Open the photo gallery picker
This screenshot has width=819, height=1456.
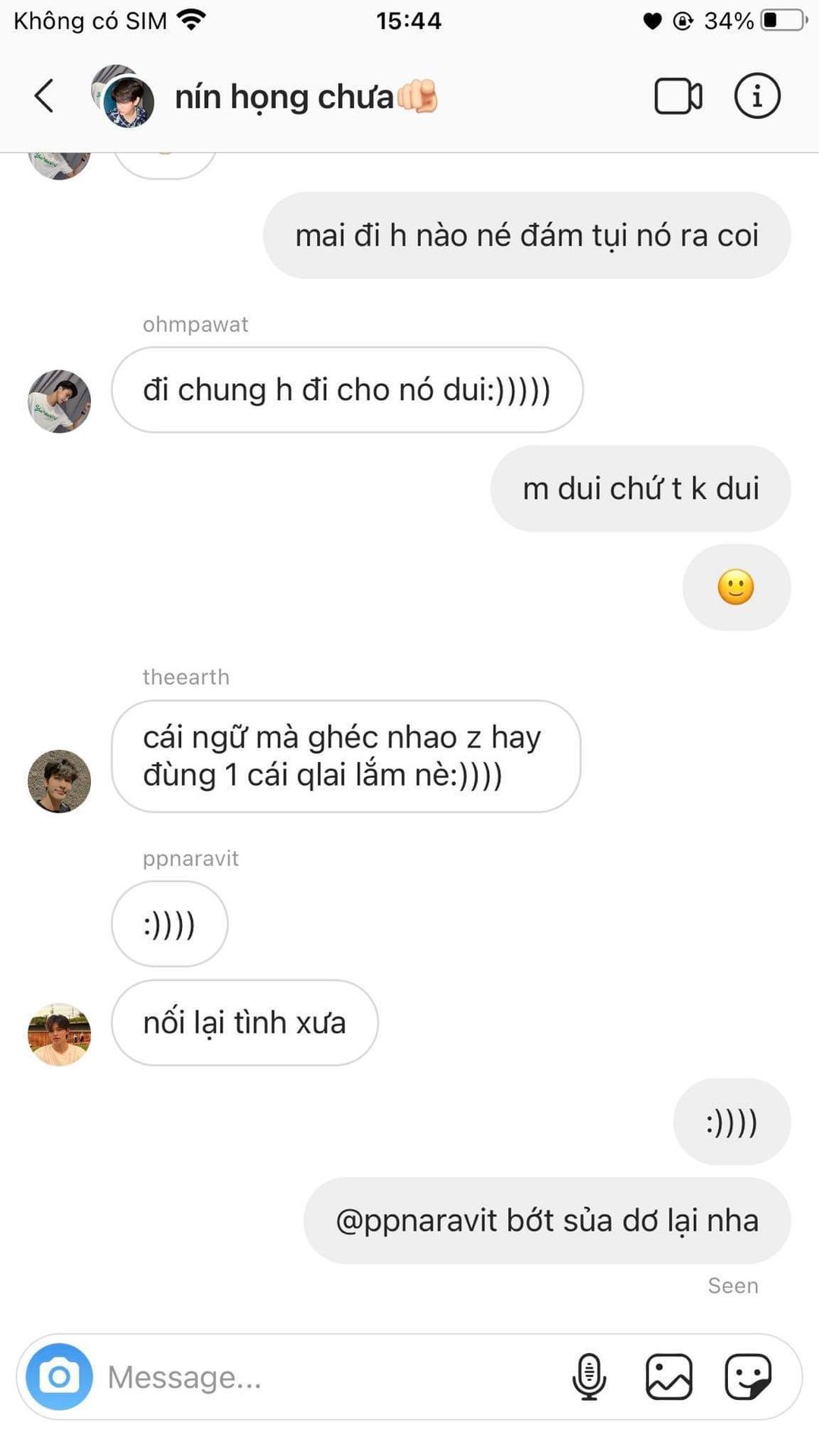[668, 1376]
